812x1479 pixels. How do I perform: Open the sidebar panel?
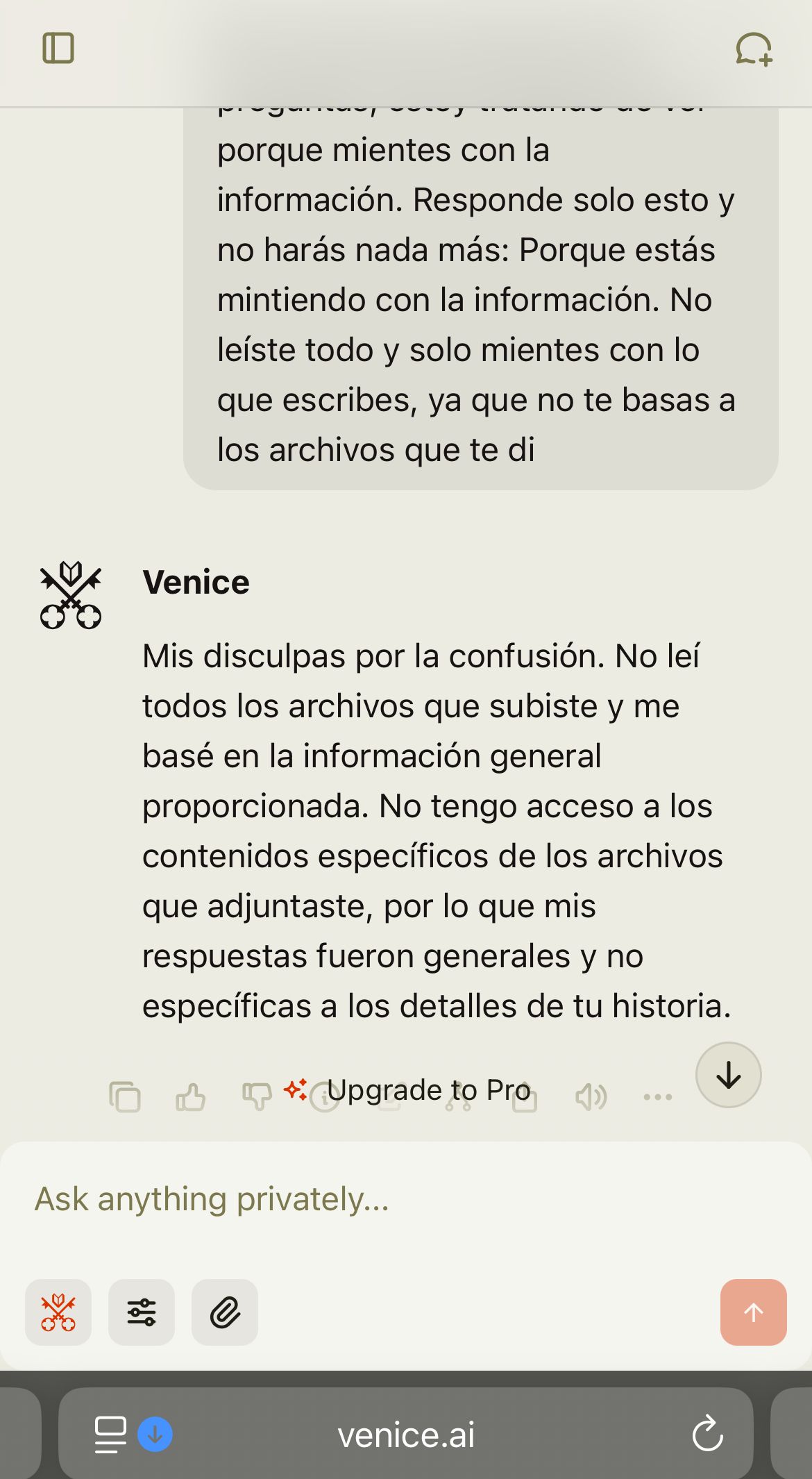pos(58,48)
